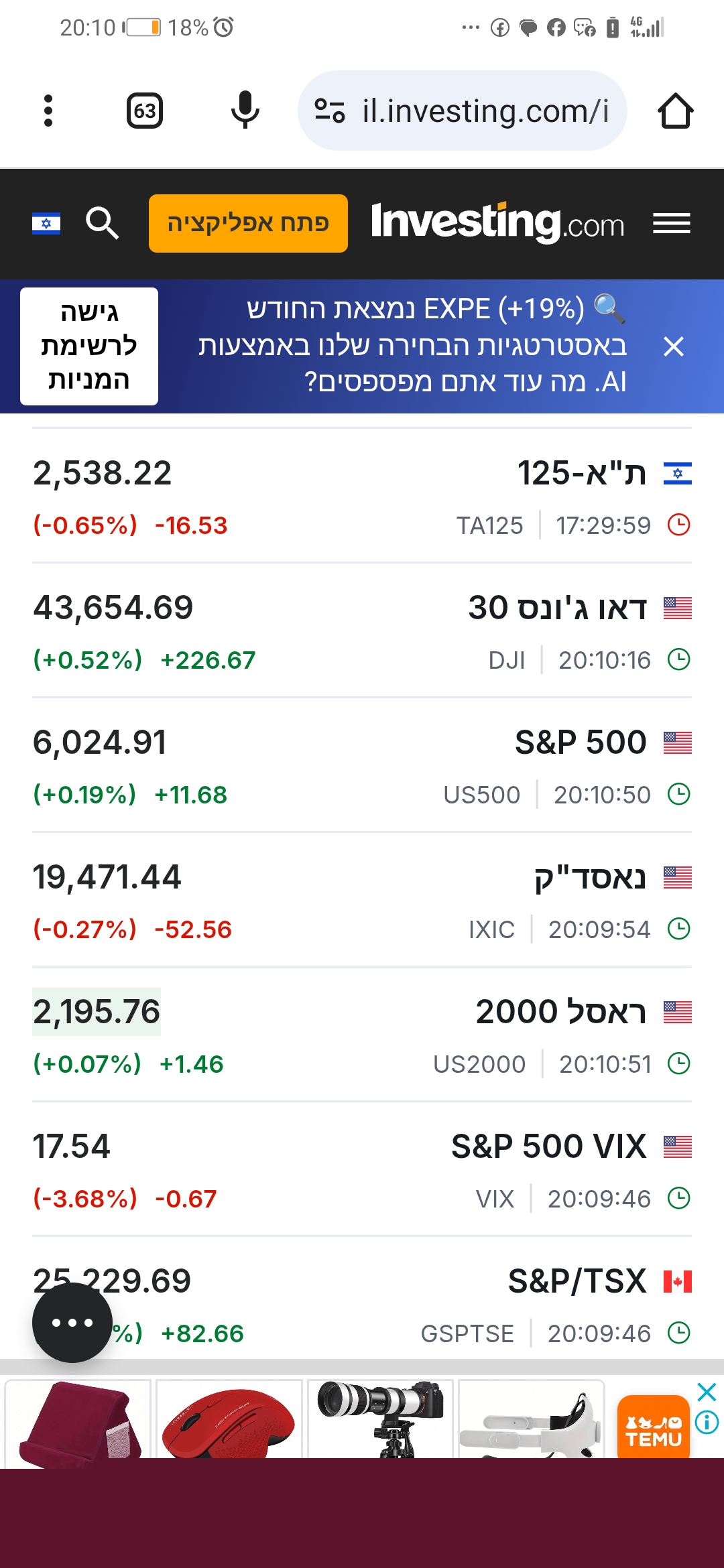This screenshot has width=724, height=1568.
Task: Open the browser overflow menu
Action: (x=48, y=111)
